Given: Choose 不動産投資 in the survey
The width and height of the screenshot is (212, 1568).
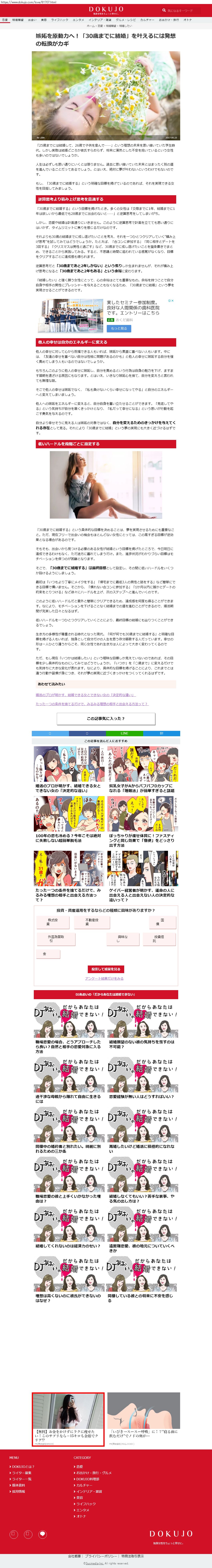Looking at the screenshot, I should coord(92,922).
